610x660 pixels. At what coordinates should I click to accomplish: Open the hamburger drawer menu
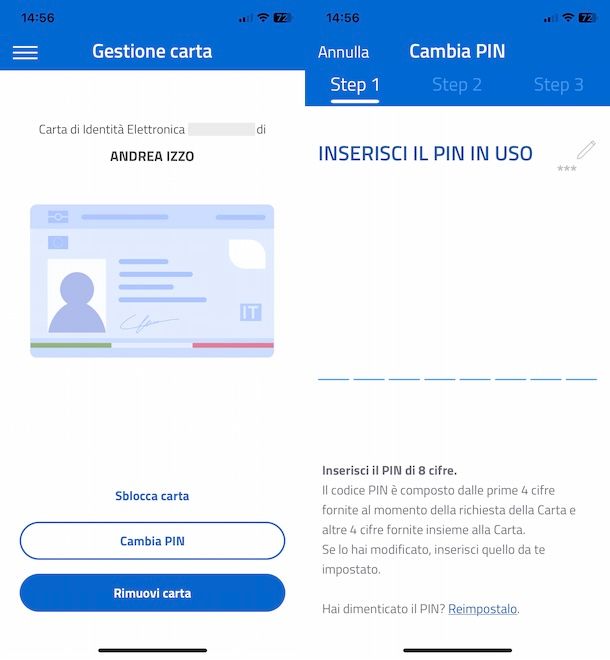click(x=25, y=52)
